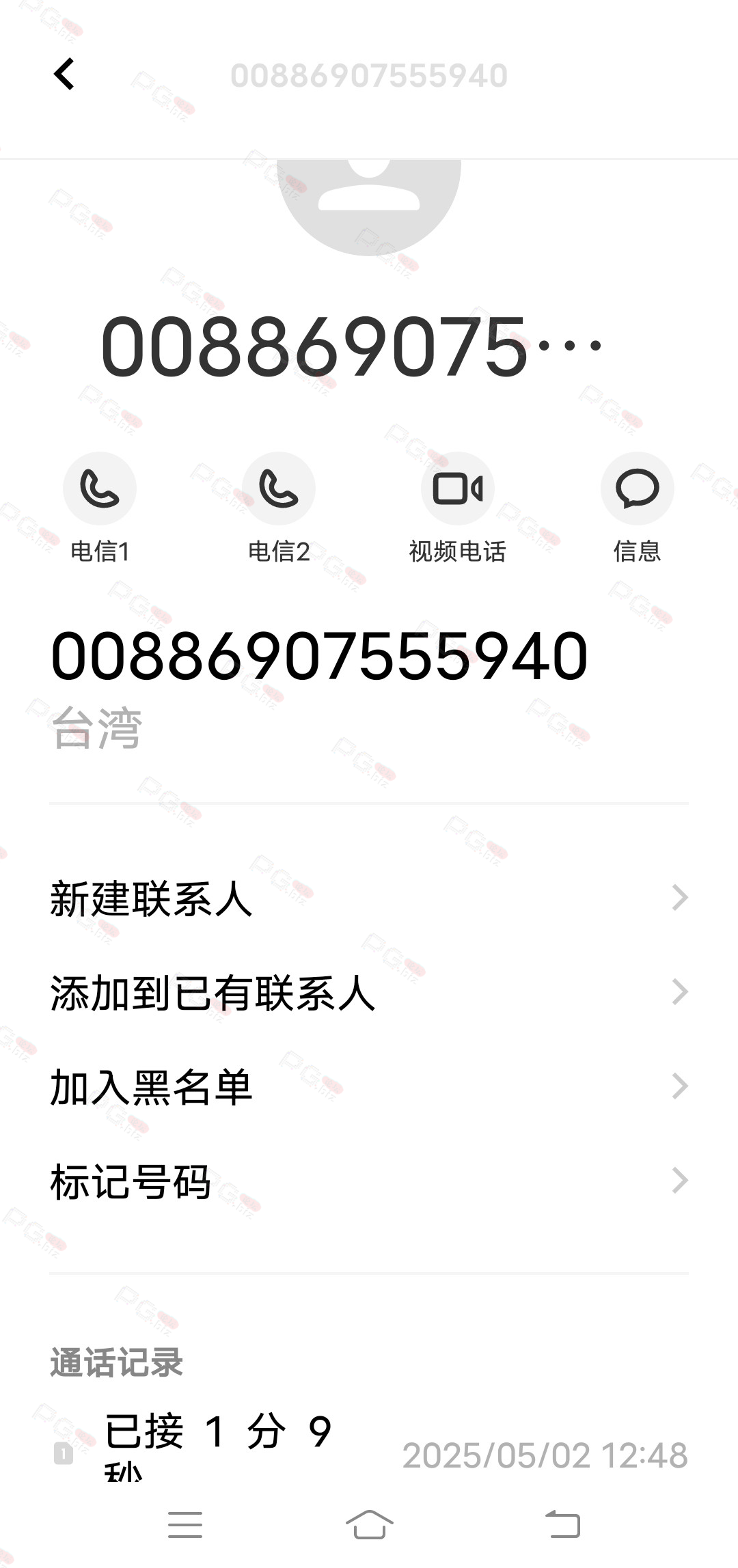The image size is (738, 1568).
Task: Tap the system home button
Action: (369, 1524)
